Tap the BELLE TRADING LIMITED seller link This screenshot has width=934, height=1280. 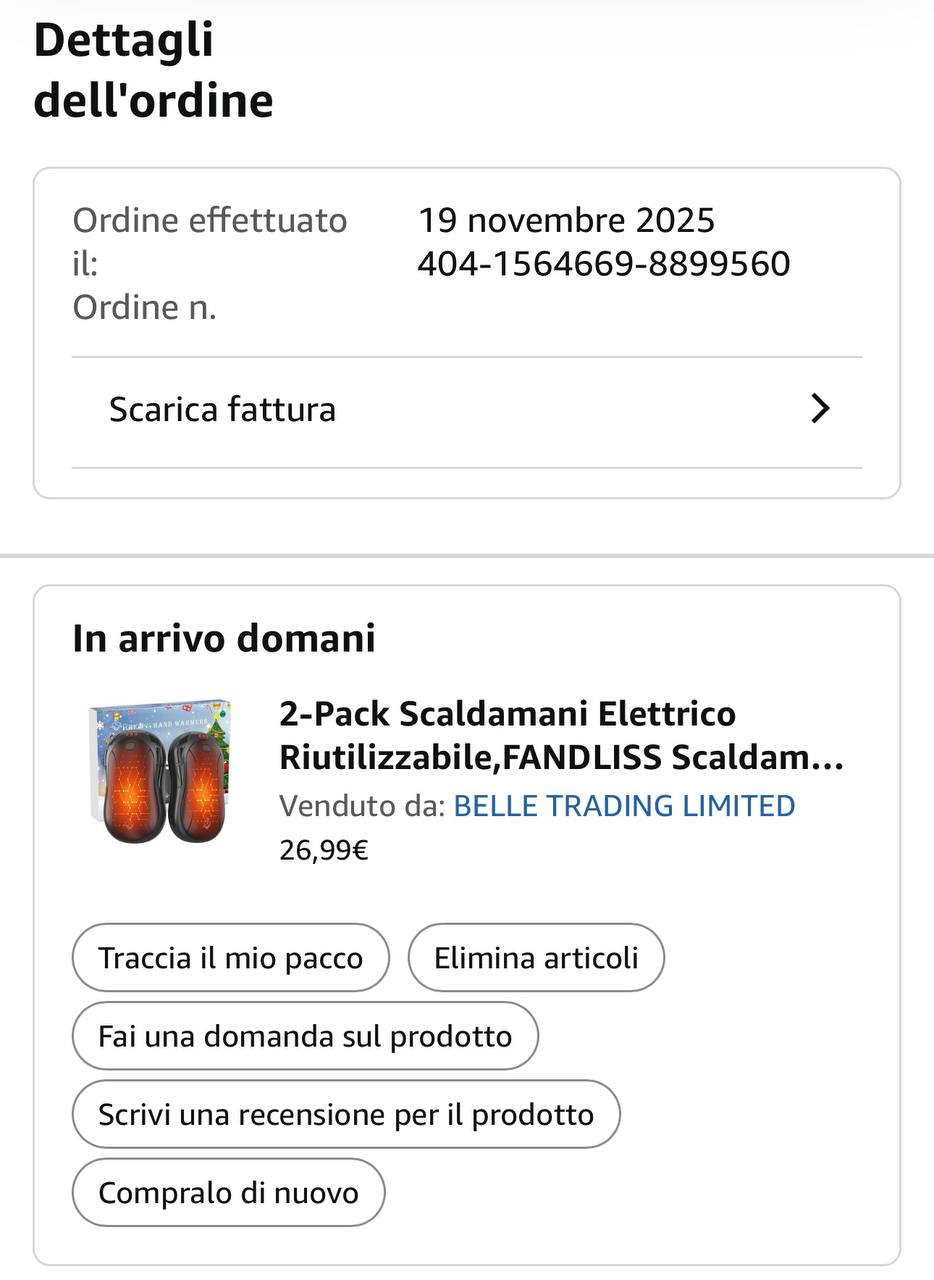(x=624, y=806)
